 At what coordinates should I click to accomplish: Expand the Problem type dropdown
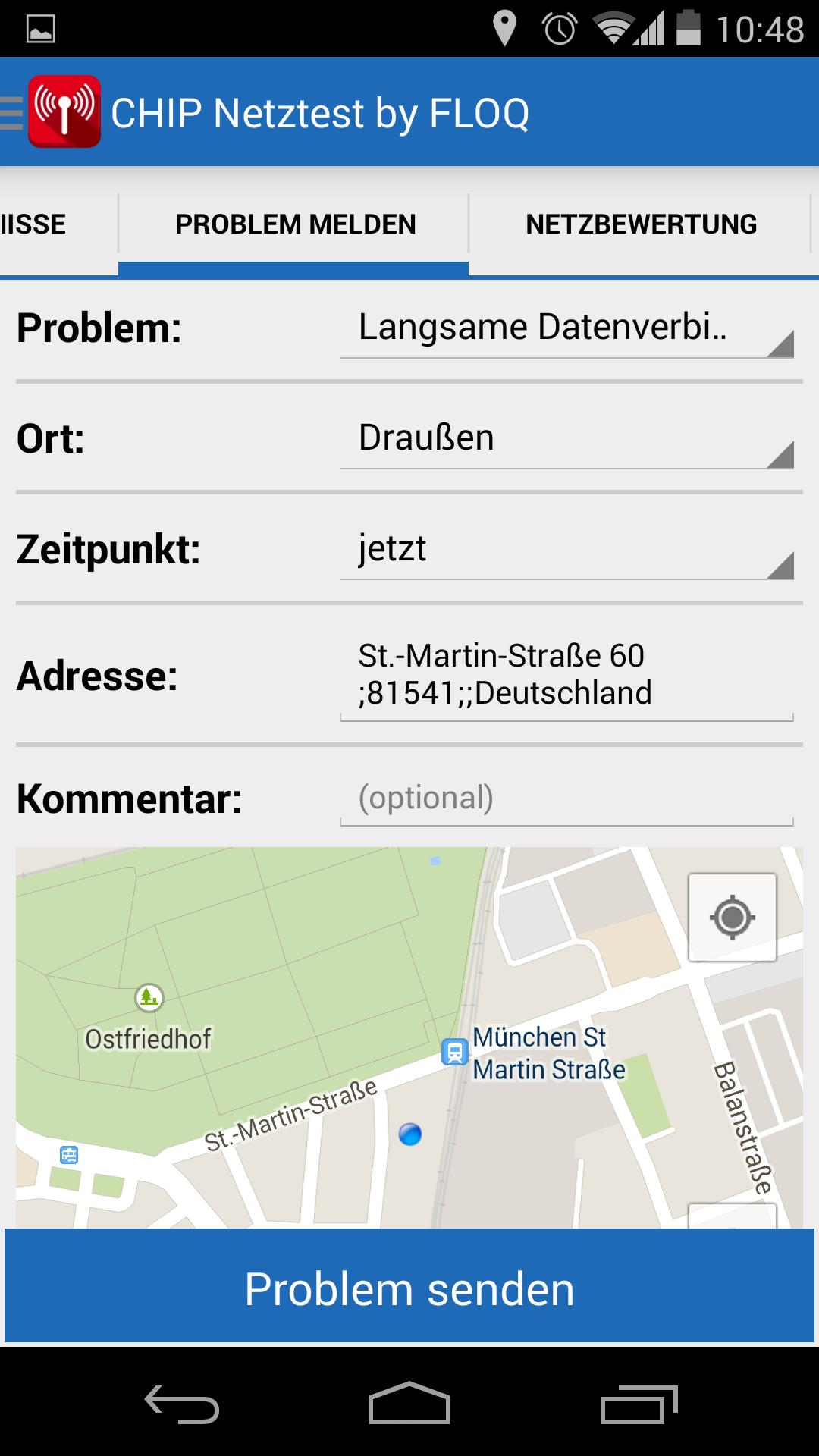click(566, 328)
